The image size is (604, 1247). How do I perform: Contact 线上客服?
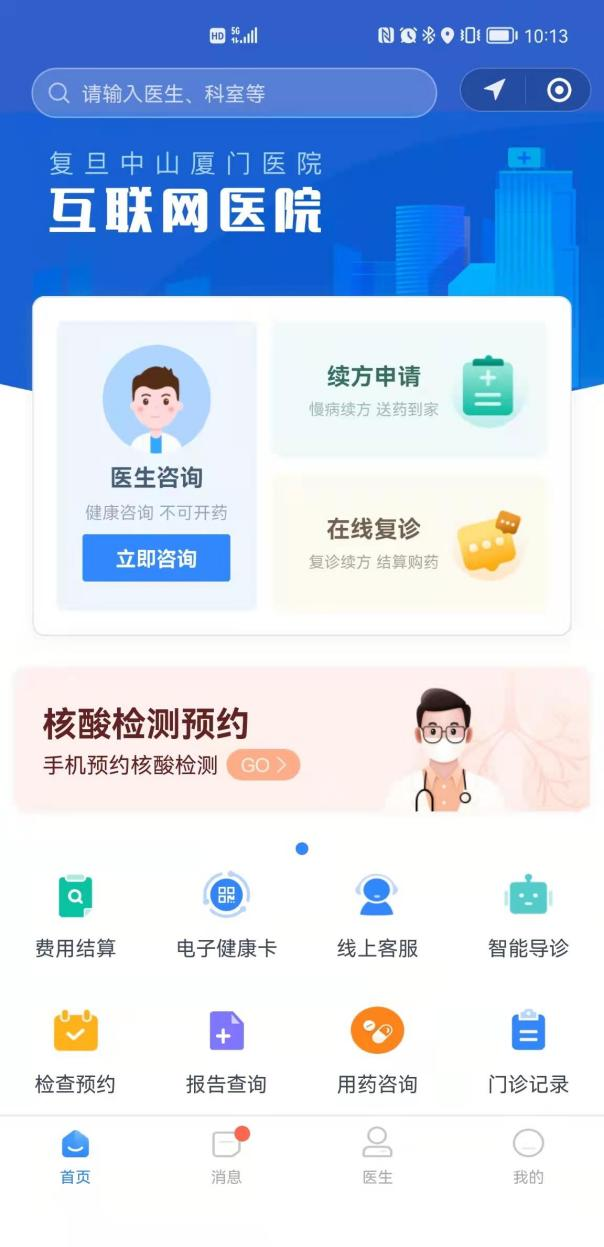pyautogui.click(x=377, y=915)
